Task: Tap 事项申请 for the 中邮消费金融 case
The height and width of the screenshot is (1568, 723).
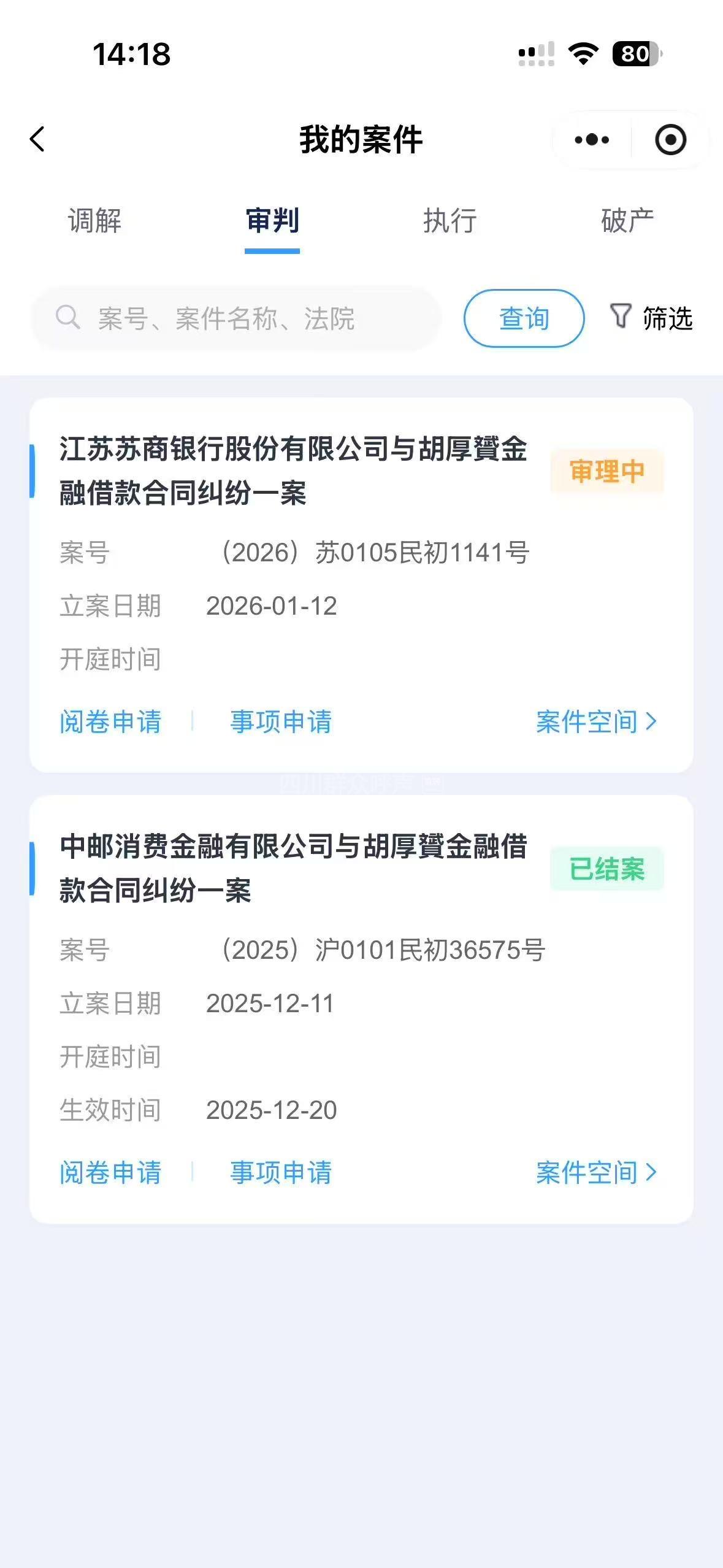Action: 281,1172
